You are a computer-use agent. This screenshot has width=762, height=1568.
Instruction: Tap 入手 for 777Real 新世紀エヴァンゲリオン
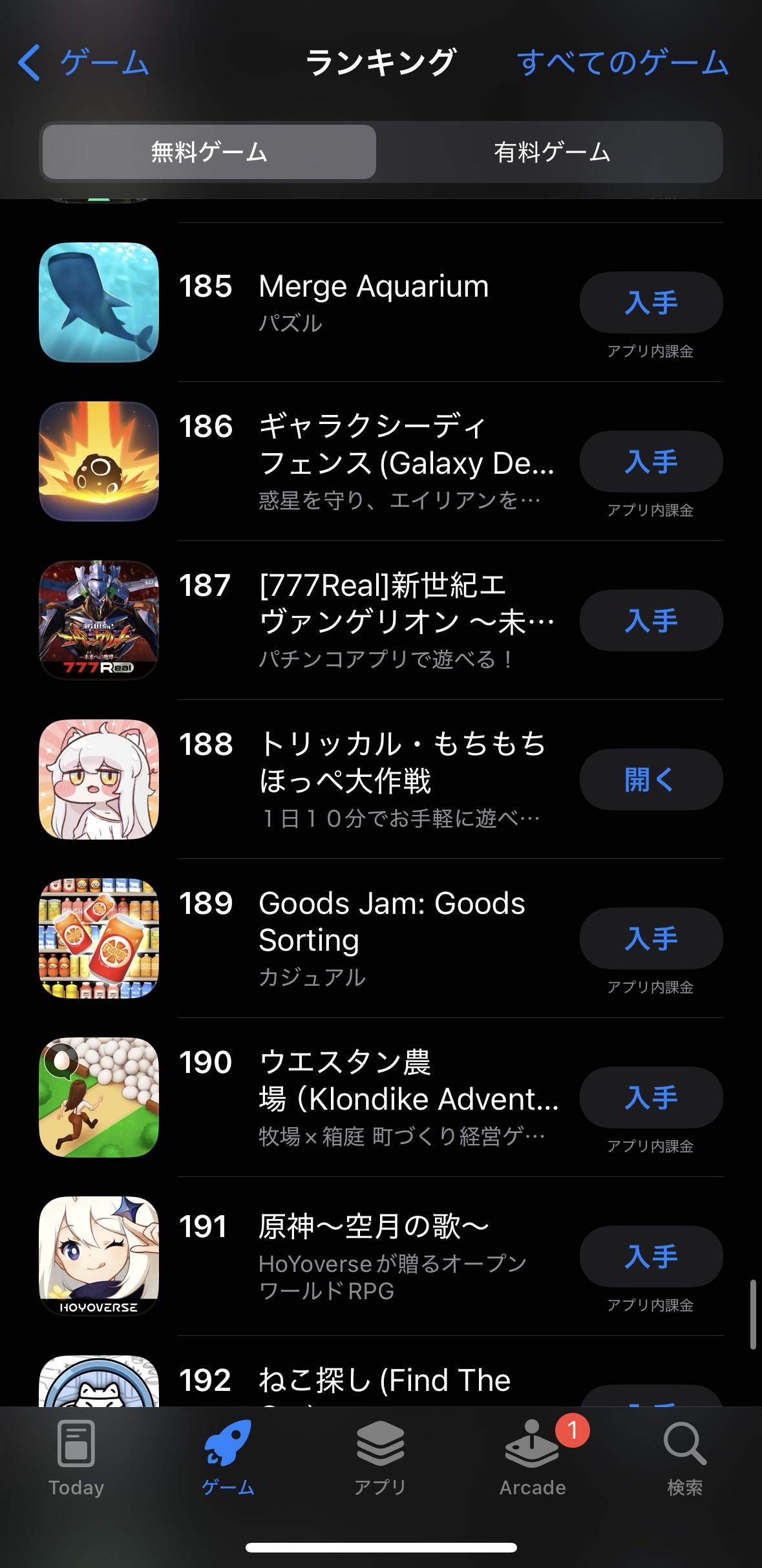[x=650, y=620]
